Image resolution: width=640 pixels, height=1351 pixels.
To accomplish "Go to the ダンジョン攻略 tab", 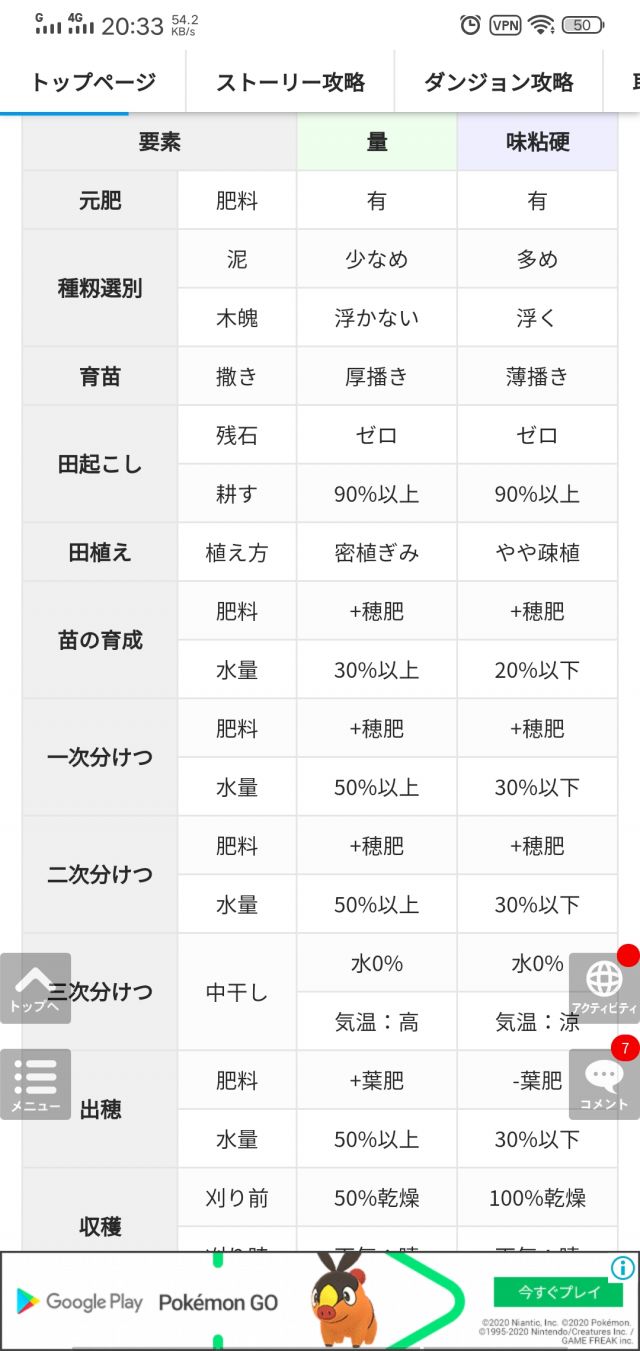I will (499, 82).
